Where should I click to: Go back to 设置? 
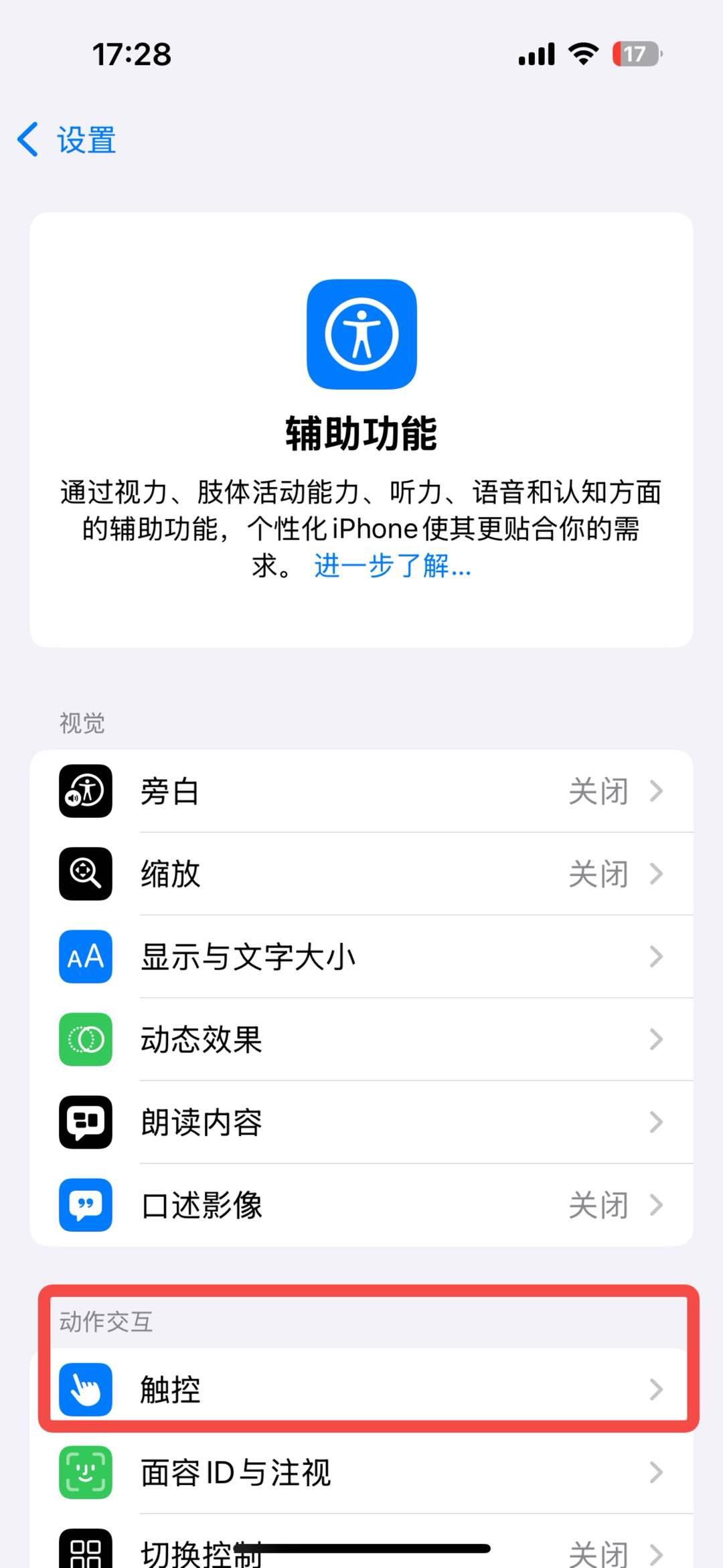coord(67,140)
